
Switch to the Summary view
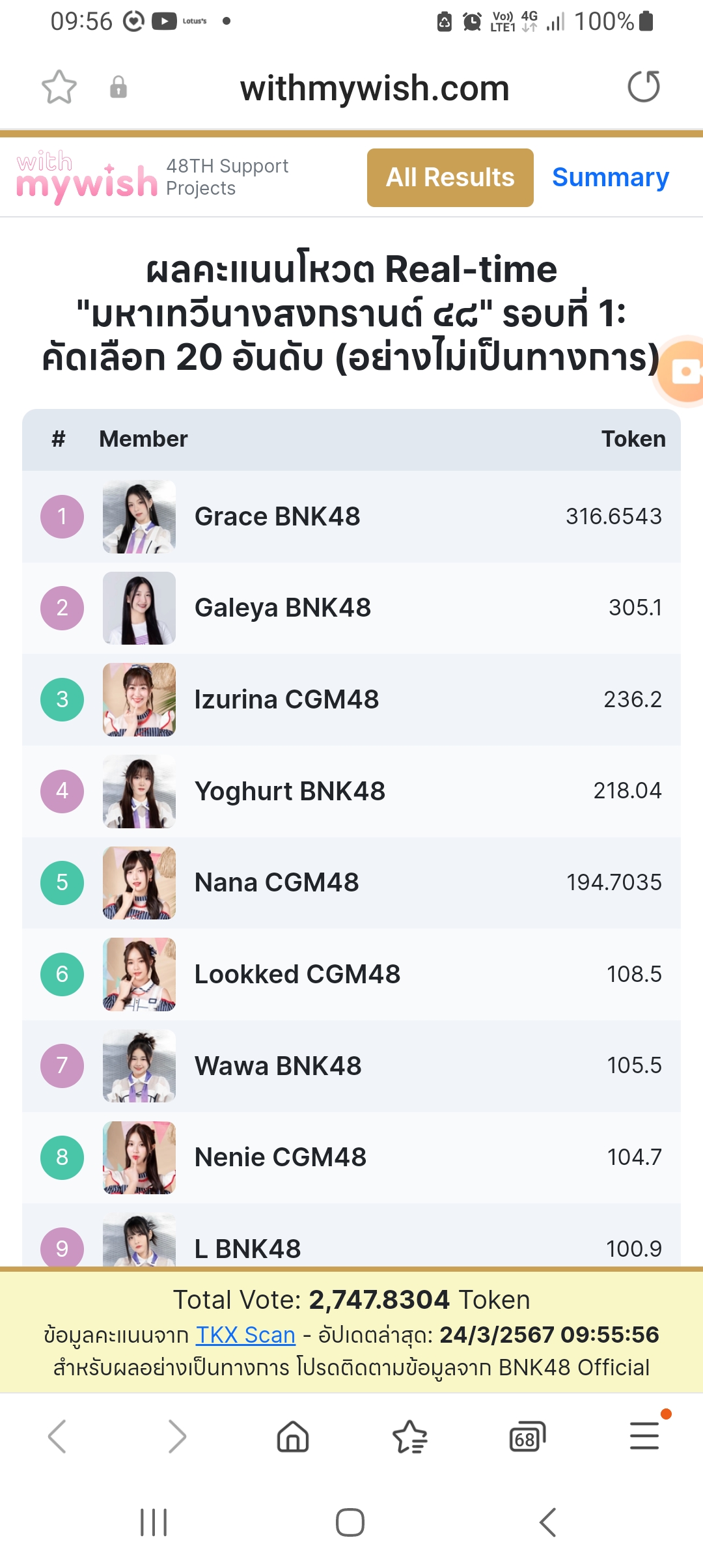(610, 178)
